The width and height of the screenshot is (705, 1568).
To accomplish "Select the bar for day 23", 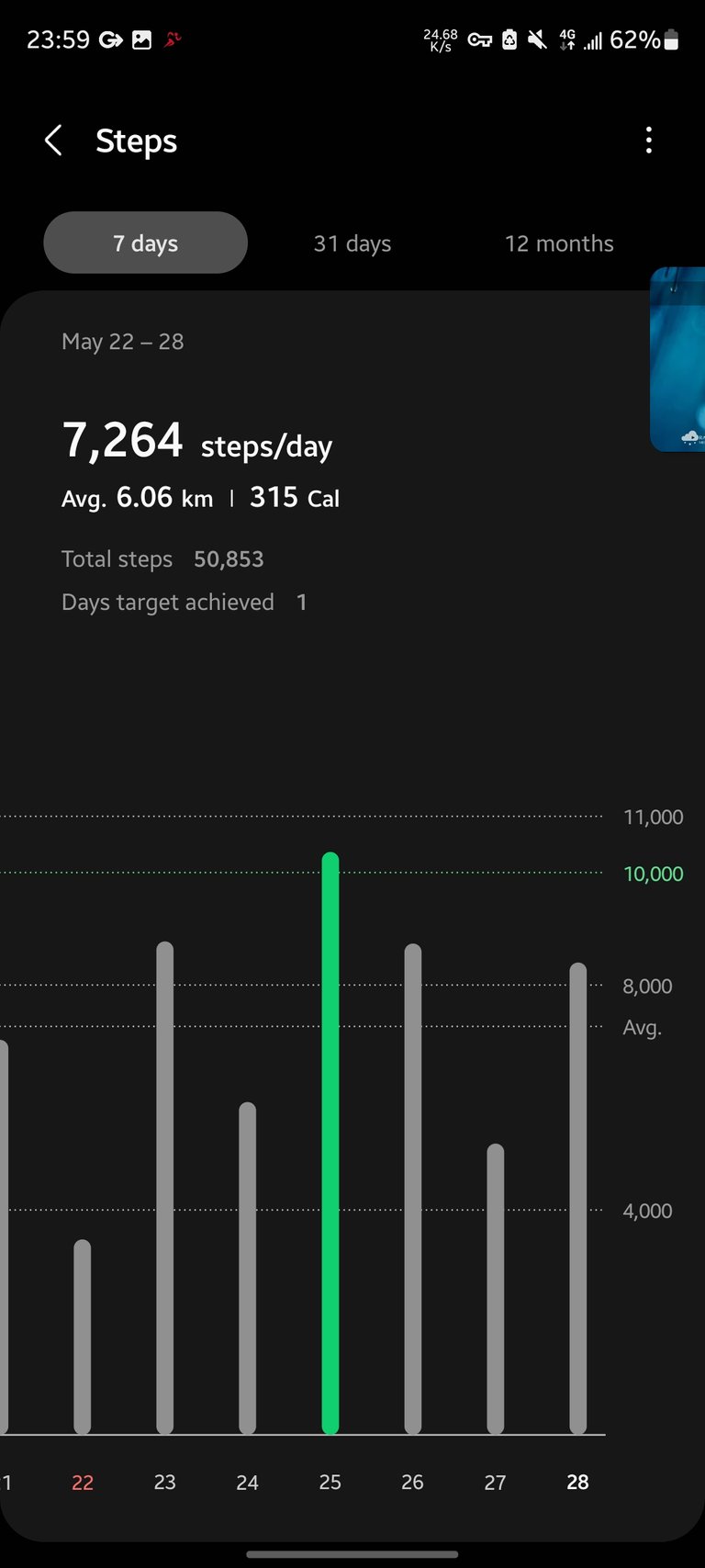I will click(165, 1188).
